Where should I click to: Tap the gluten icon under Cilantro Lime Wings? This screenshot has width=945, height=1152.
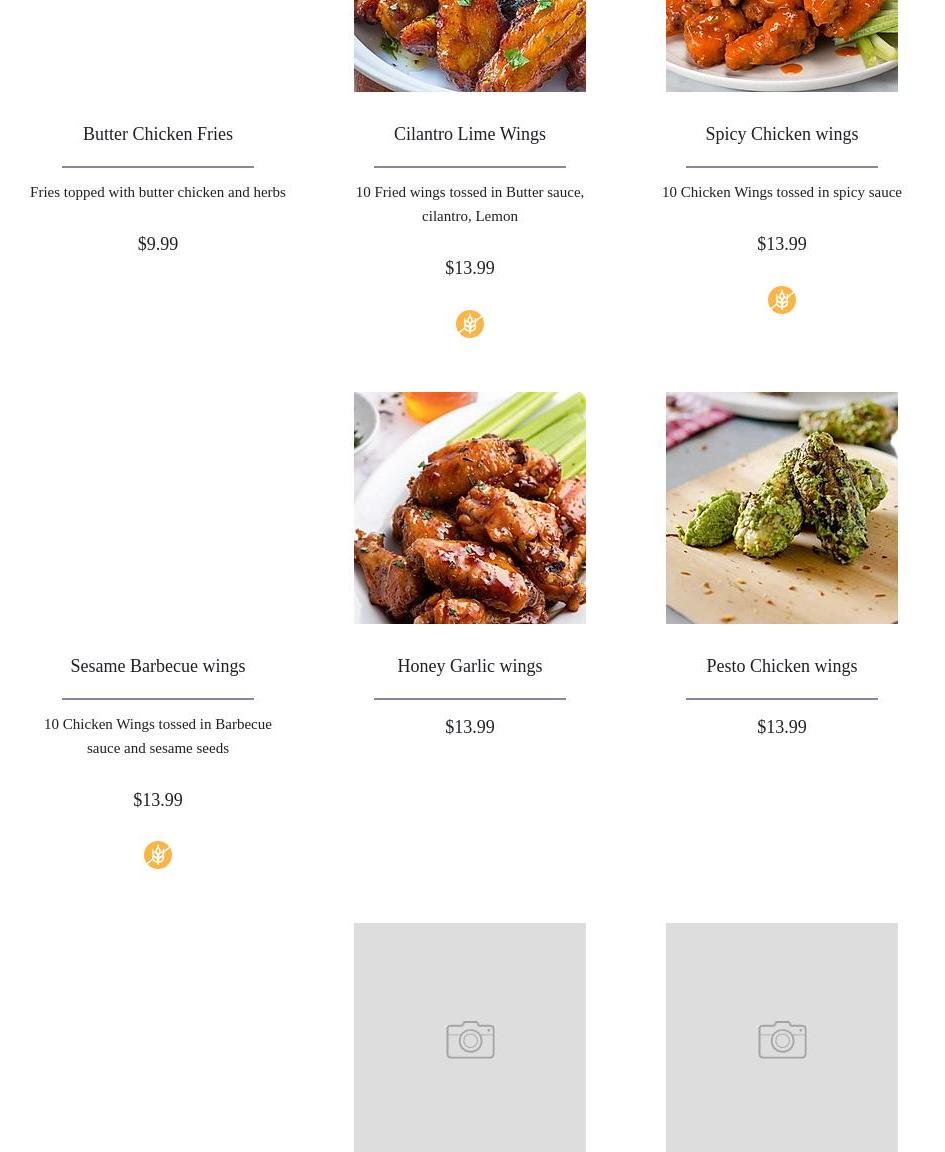point(469,324)
